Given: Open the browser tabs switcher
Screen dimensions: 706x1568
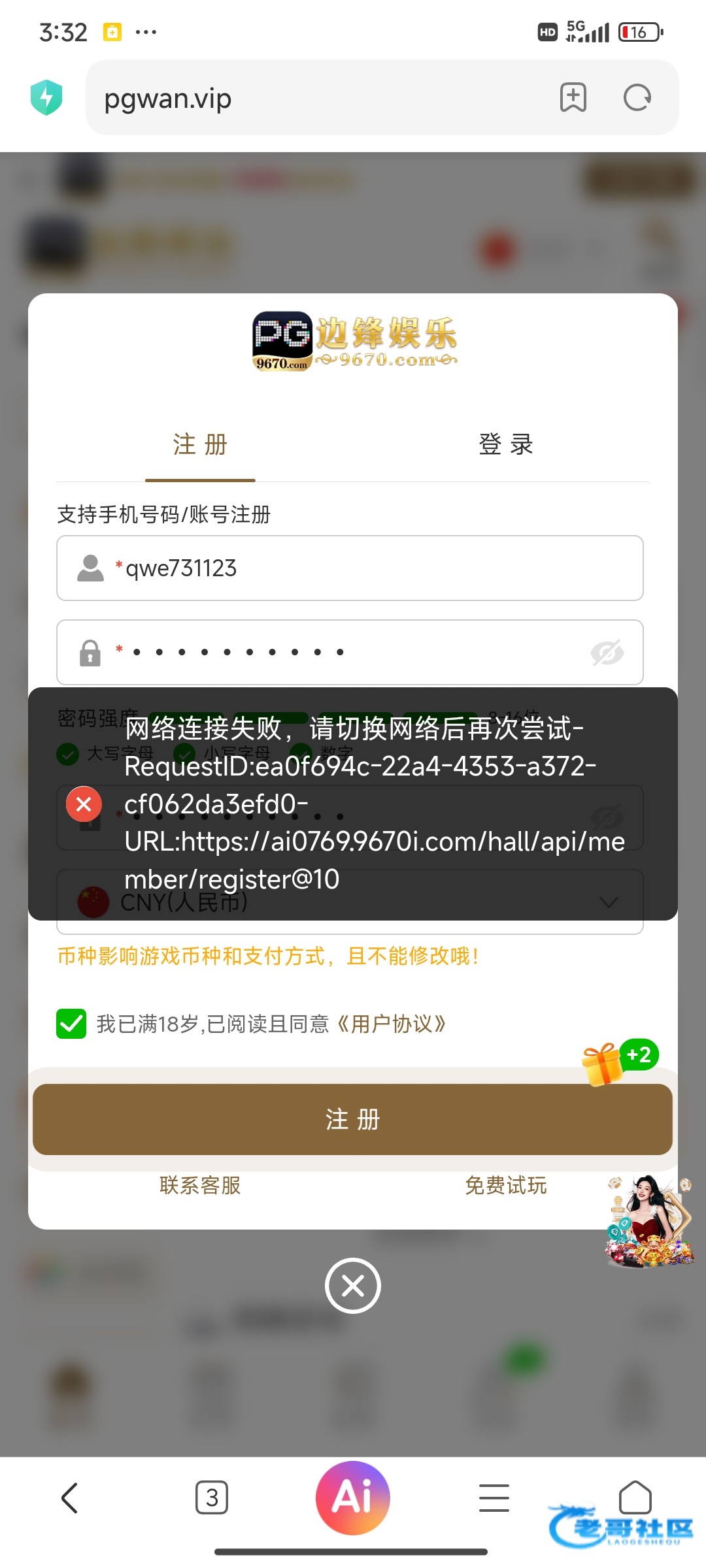Looking at the screenshot, I should coord(212,1497).
